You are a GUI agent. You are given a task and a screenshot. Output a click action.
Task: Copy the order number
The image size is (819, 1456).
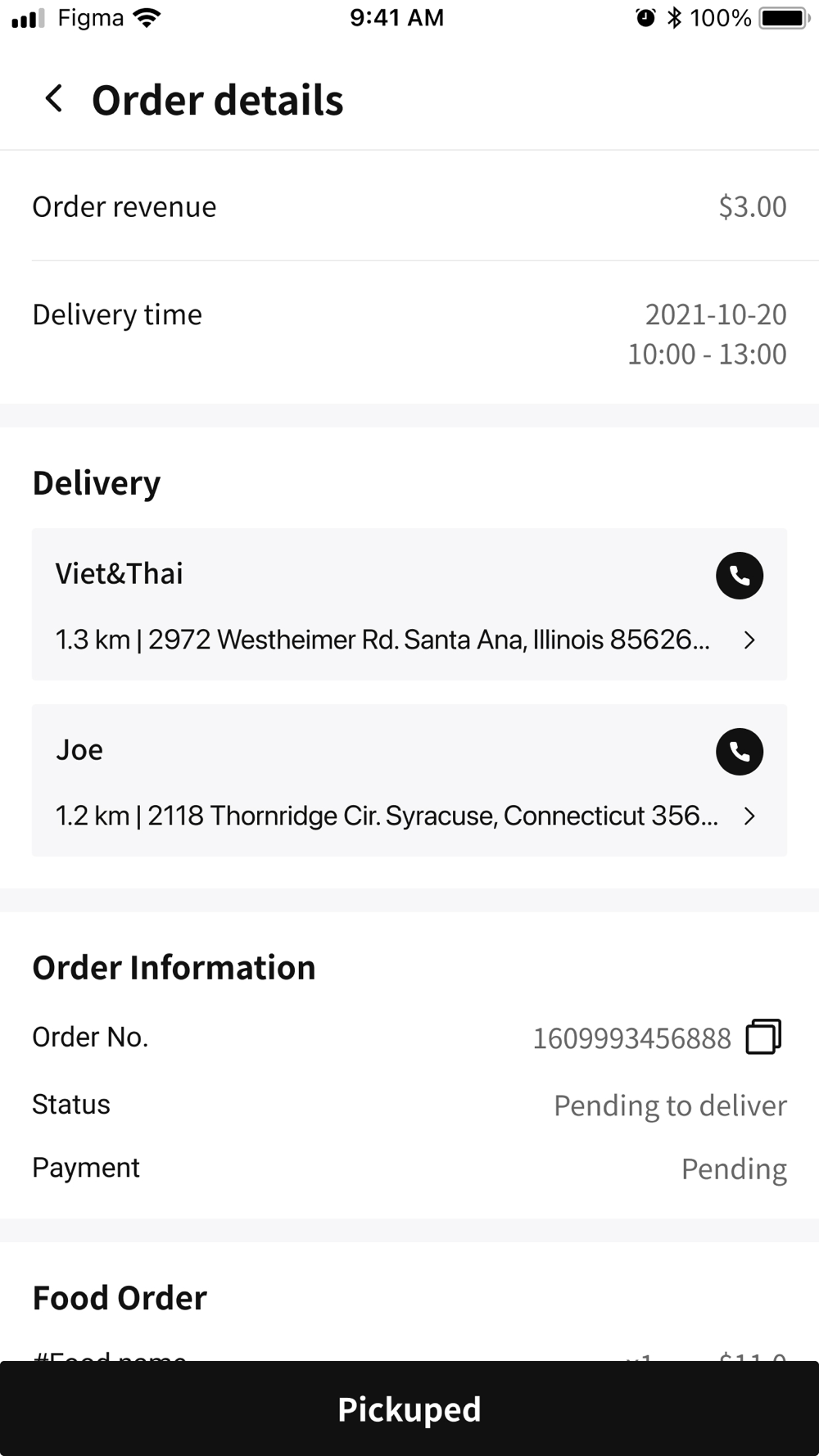click(x=763, y=1037)
